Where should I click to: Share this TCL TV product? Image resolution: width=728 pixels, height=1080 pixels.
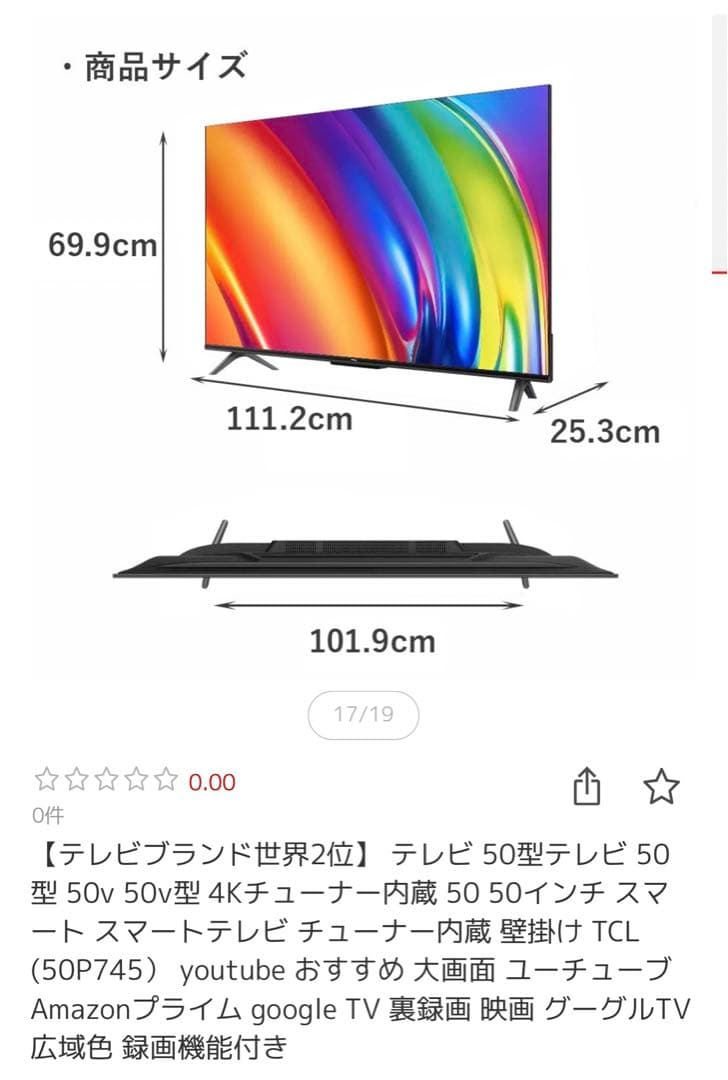coord(587,787)
